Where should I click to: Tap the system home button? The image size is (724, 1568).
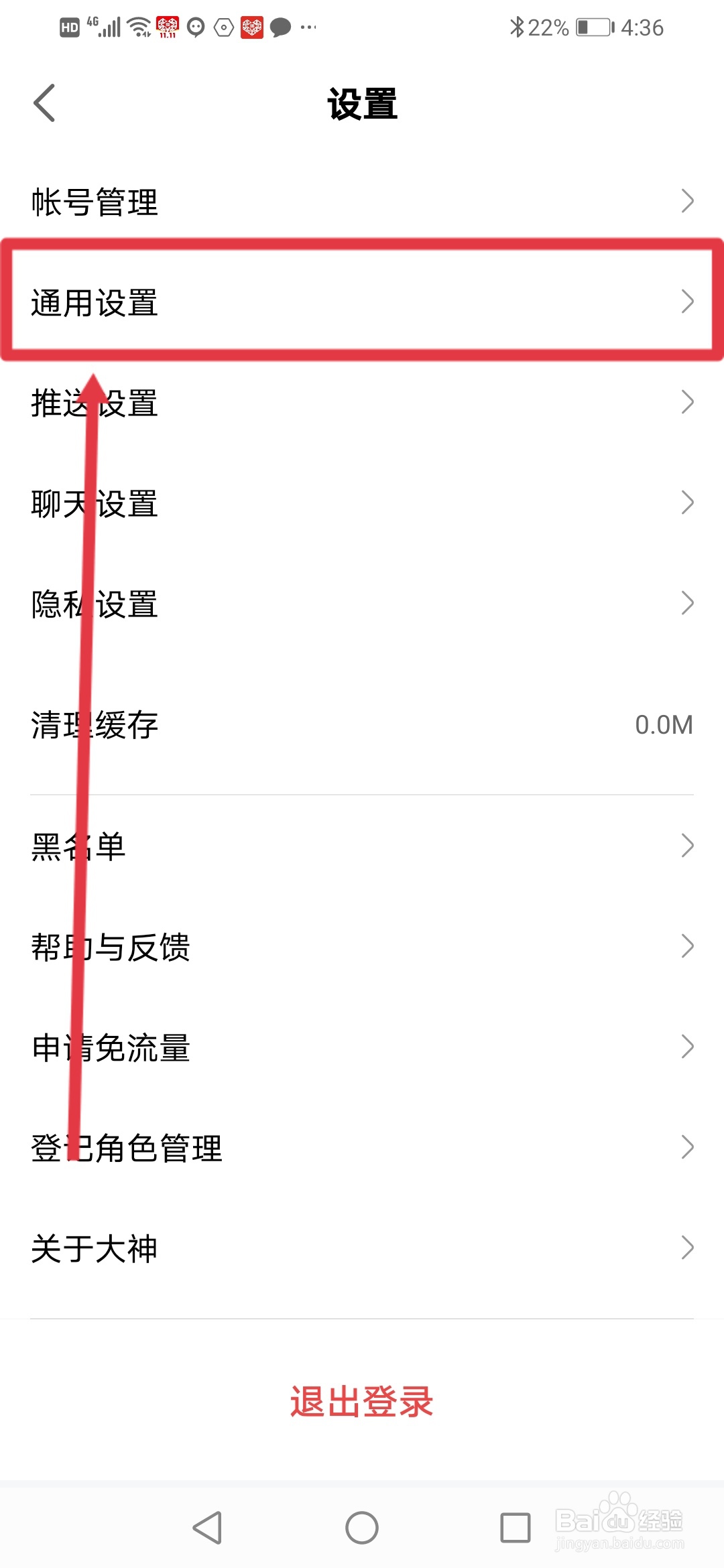pyautogui.click(x=362, y=1528)
